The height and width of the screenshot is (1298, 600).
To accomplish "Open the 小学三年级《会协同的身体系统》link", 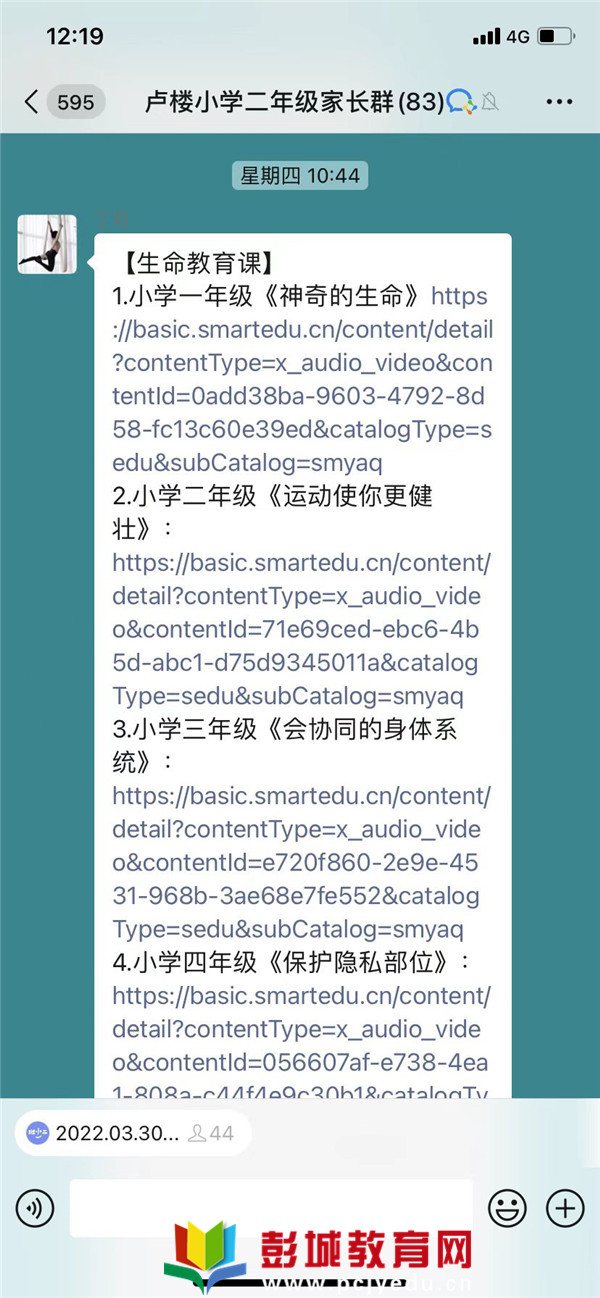I will pyautogui.click(x=300, y=862).
